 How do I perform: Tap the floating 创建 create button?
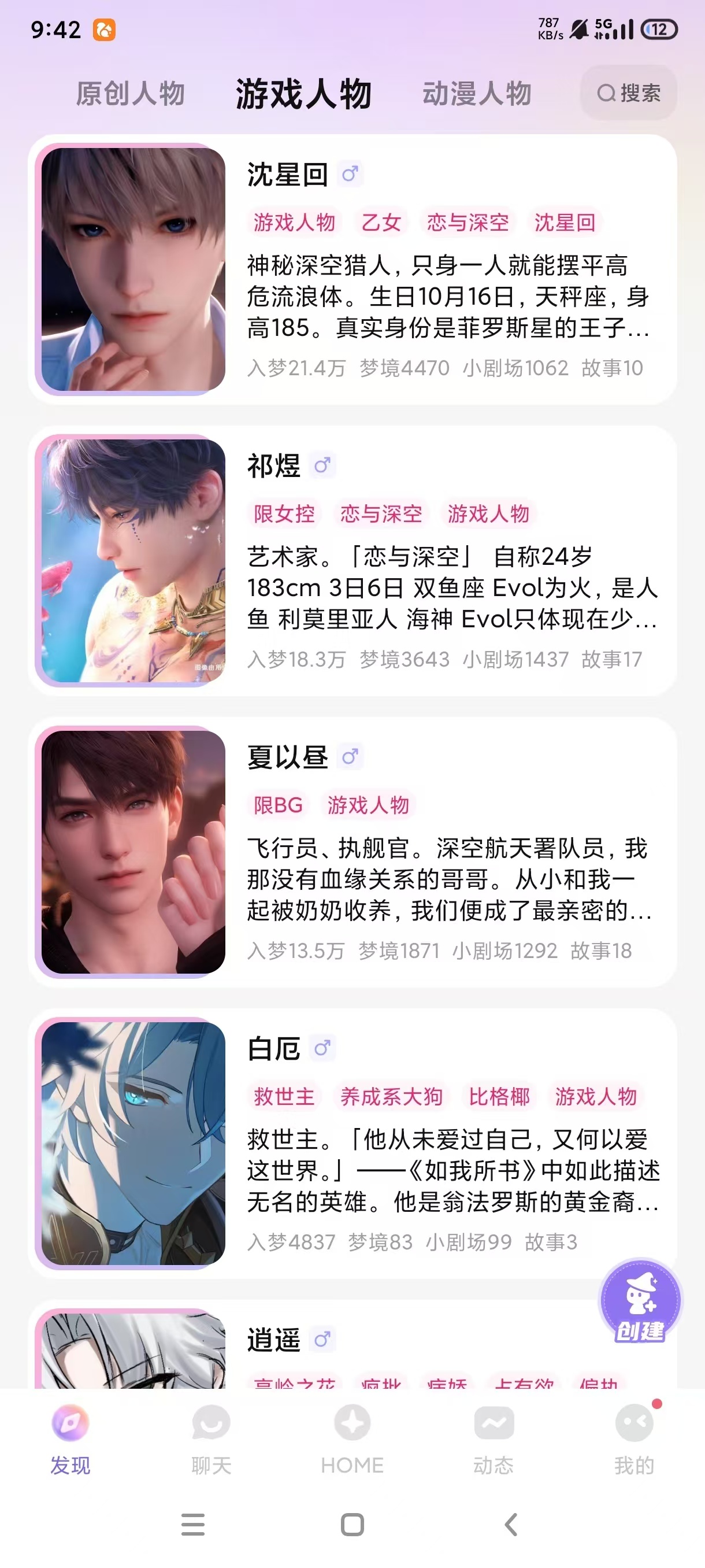(x=640, y=1301)
